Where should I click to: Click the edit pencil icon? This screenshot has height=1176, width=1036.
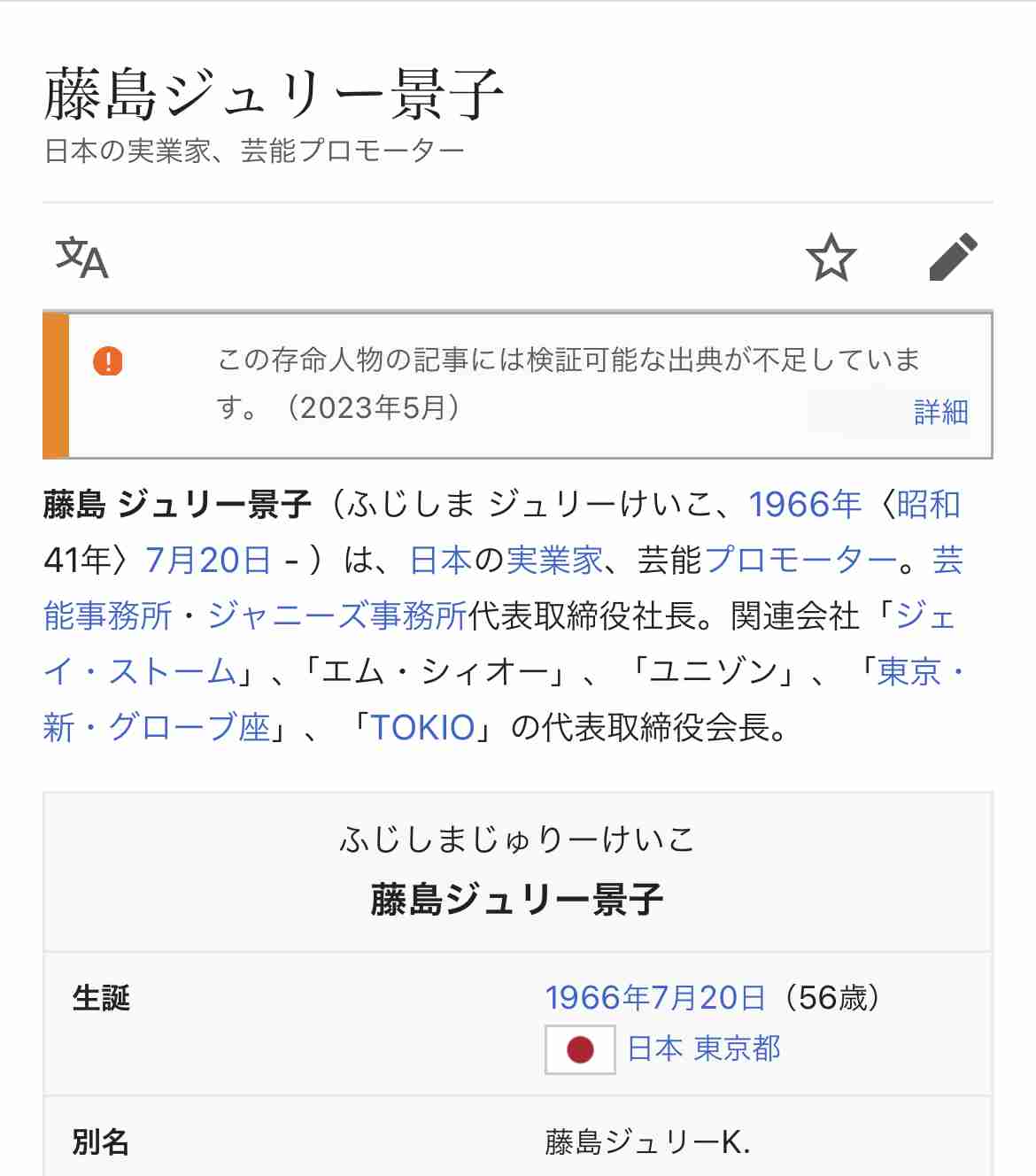point(955,258)
